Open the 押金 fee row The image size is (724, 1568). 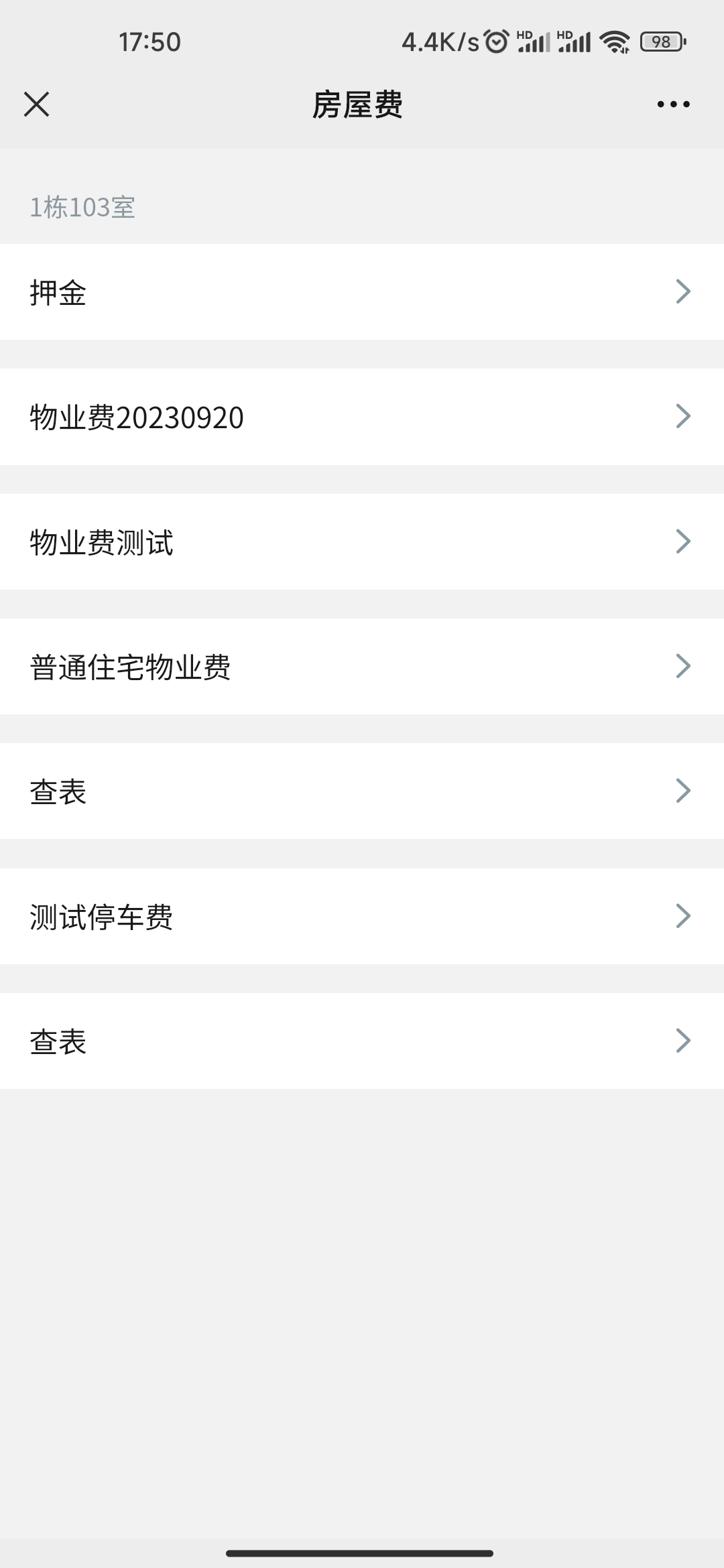tap(362, 292)
